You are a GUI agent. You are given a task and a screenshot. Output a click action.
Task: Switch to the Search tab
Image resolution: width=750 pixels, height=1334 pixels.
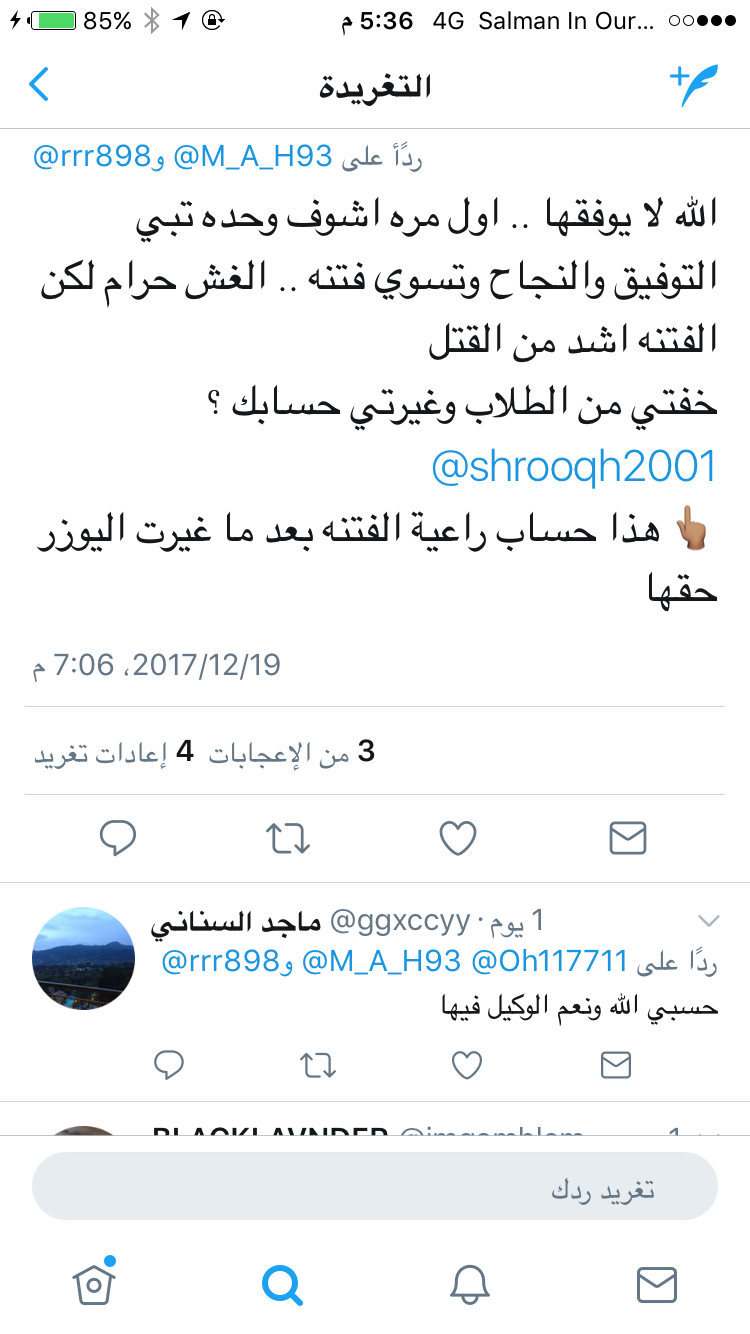[x=281, y=1284]
